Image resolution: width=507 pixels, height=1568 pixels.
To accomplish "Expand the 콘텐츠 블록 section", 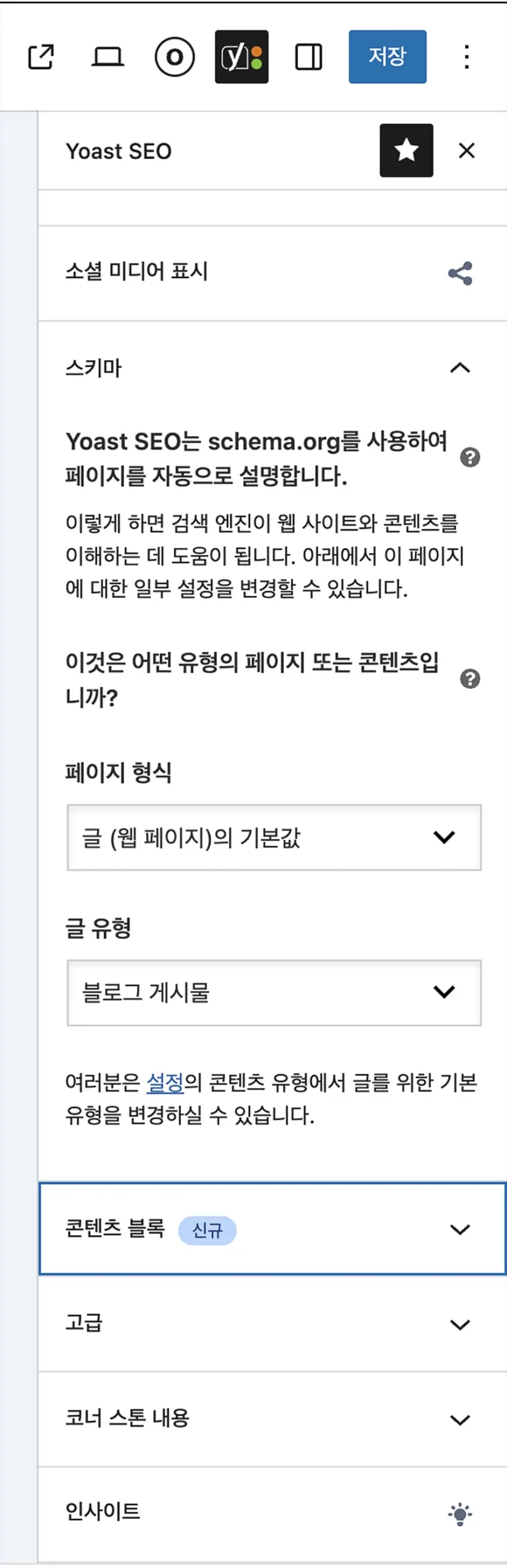I will tap(272, 1229).
